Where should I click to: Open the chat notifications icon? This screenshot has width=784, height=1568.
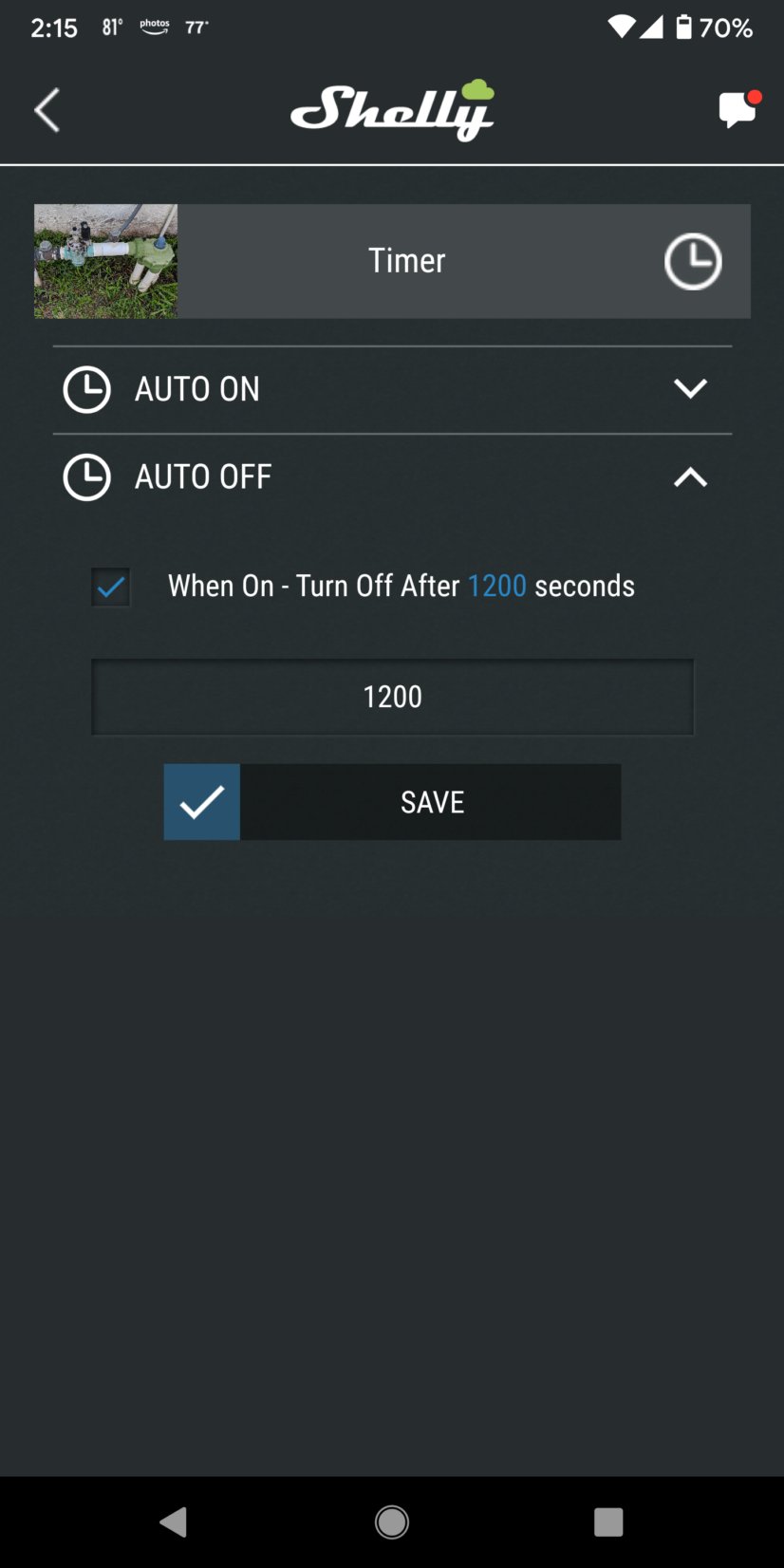point(737,110)
